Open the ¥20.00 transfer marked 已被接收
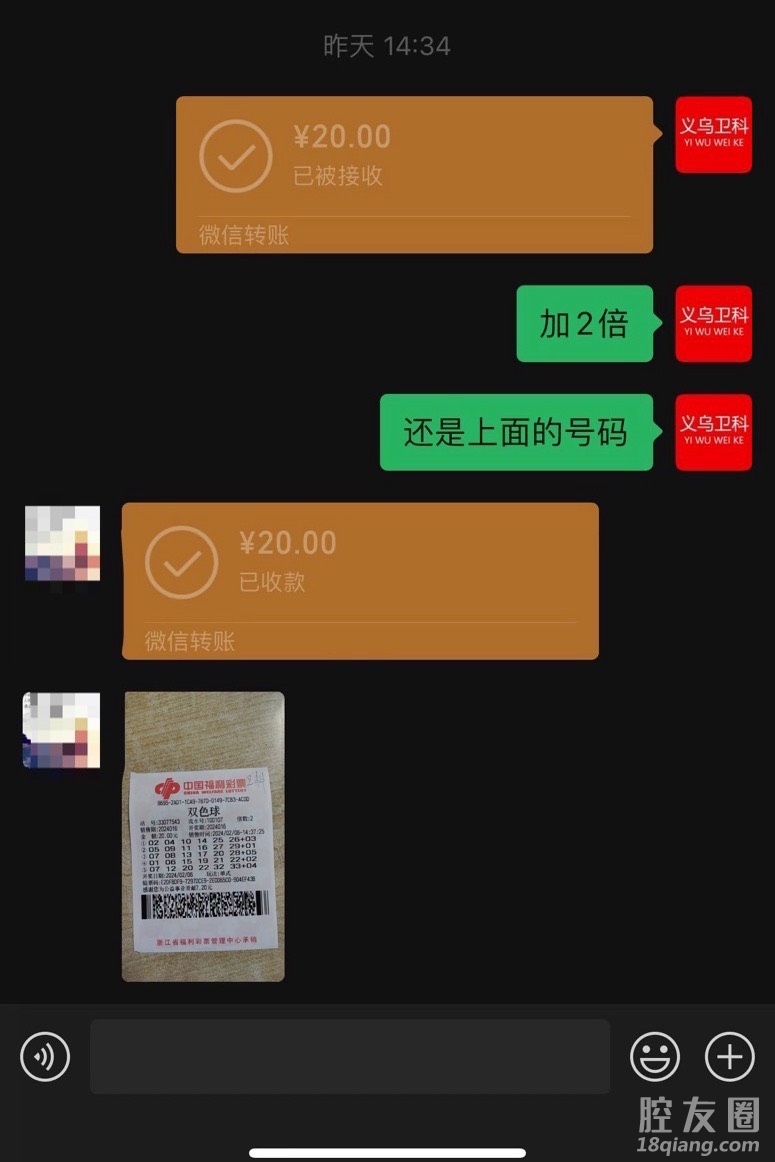Viewport: 775px width, 1162px height. point(414,174)
